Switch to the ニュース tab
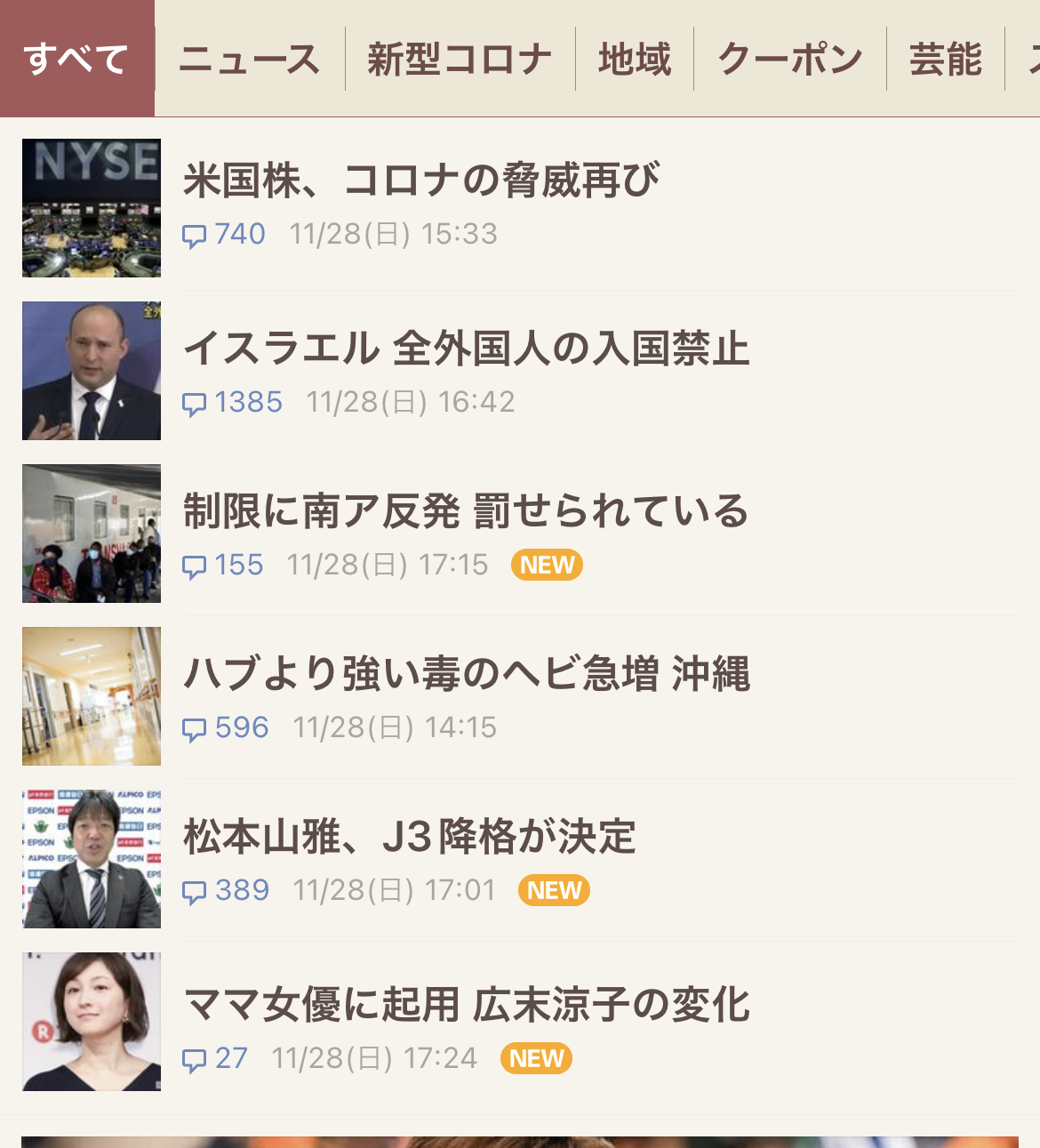Image resolution: width=1040 pixels, height=1148 pixels. tap(250, 59)
